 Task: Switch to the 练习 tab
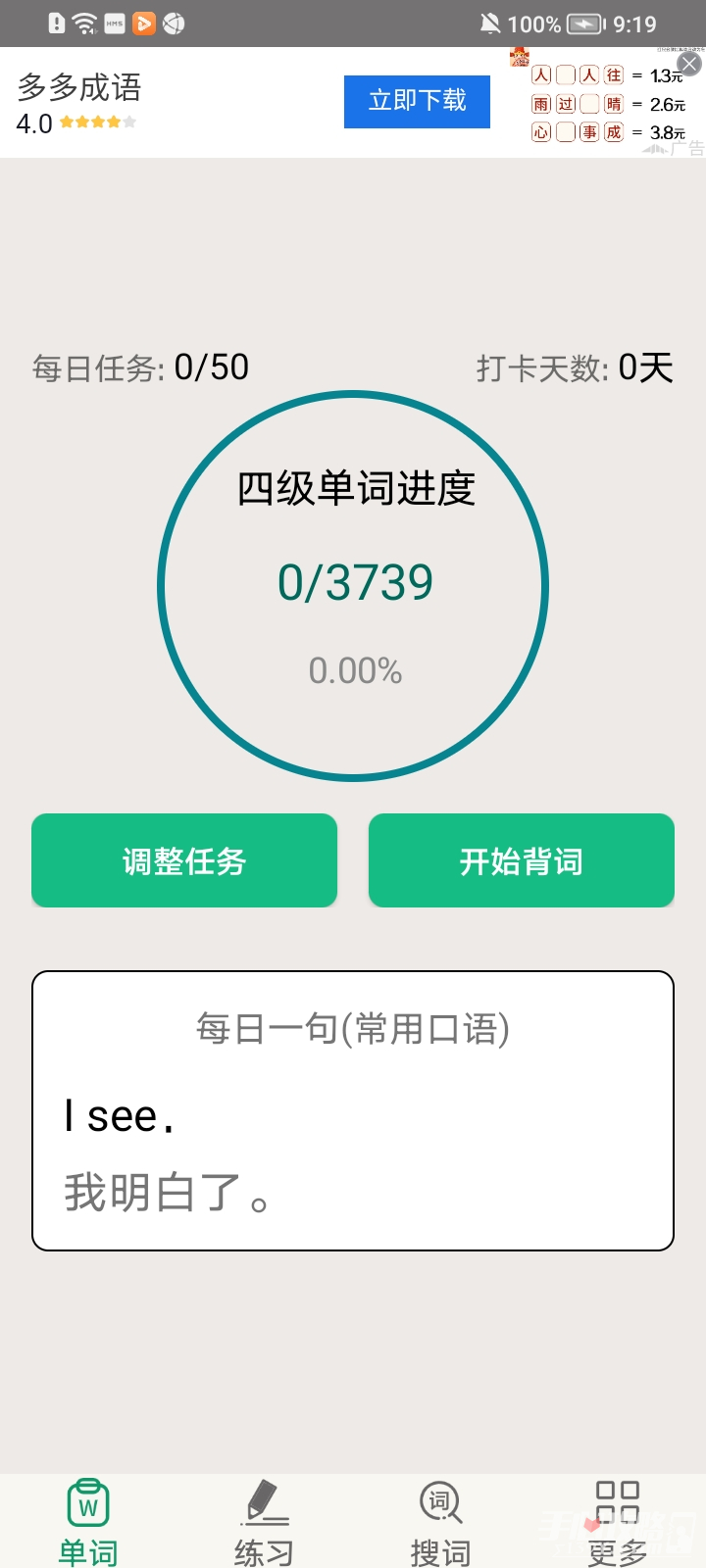click(x=264, y=1521)
